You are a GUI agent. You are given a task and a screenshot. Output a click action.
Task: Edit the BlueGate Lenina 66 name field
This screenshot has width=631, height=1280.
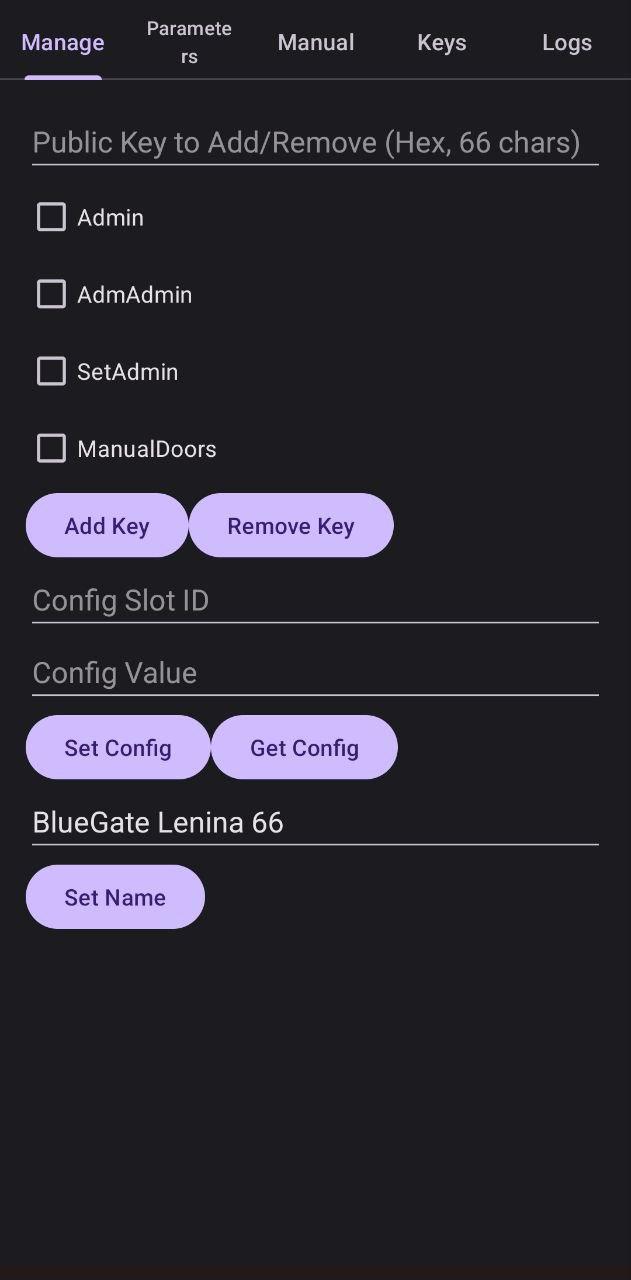coord(315,823)
